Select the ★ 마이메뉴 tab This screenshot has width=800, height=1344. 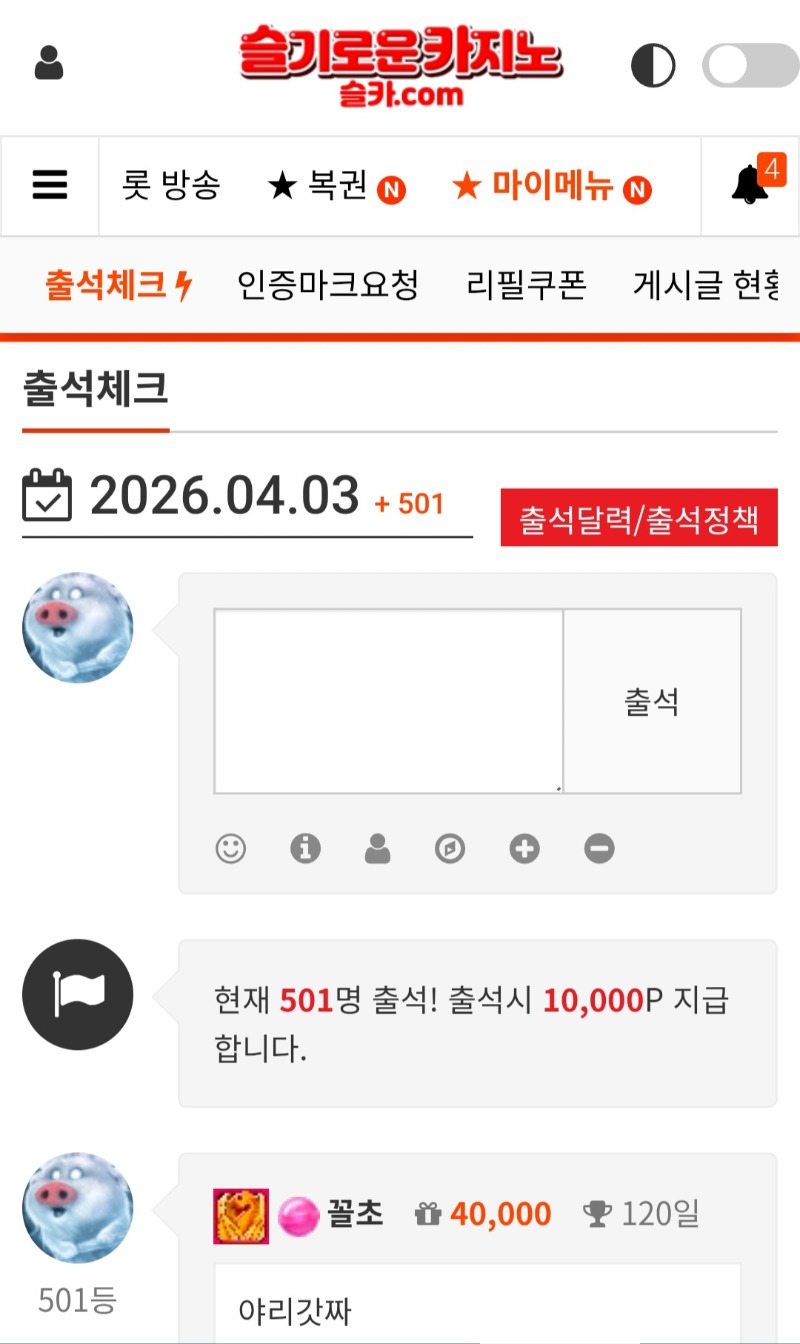pos(550,187)
